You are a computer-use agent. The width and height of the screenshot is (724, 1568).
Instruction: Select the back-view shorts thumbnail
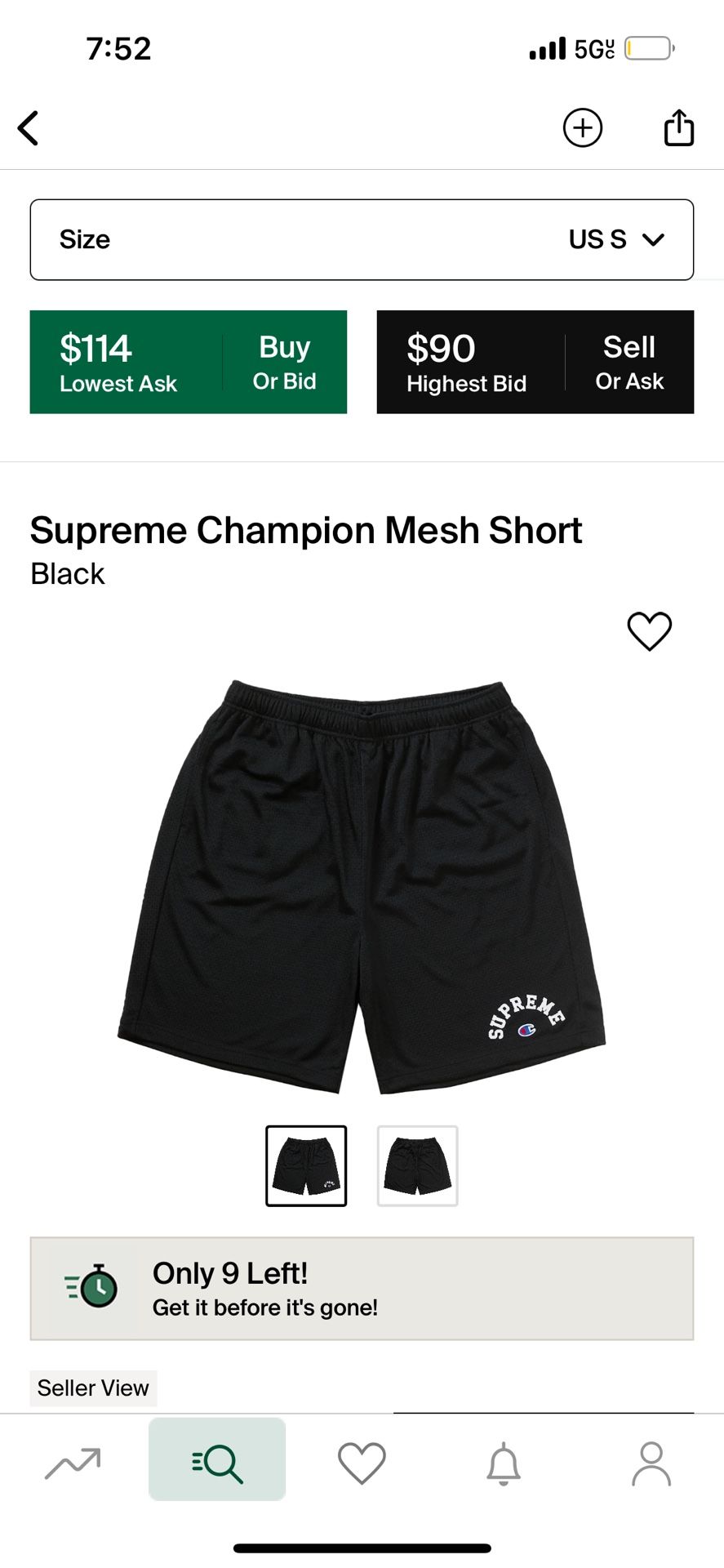[x=417, y=1165]
